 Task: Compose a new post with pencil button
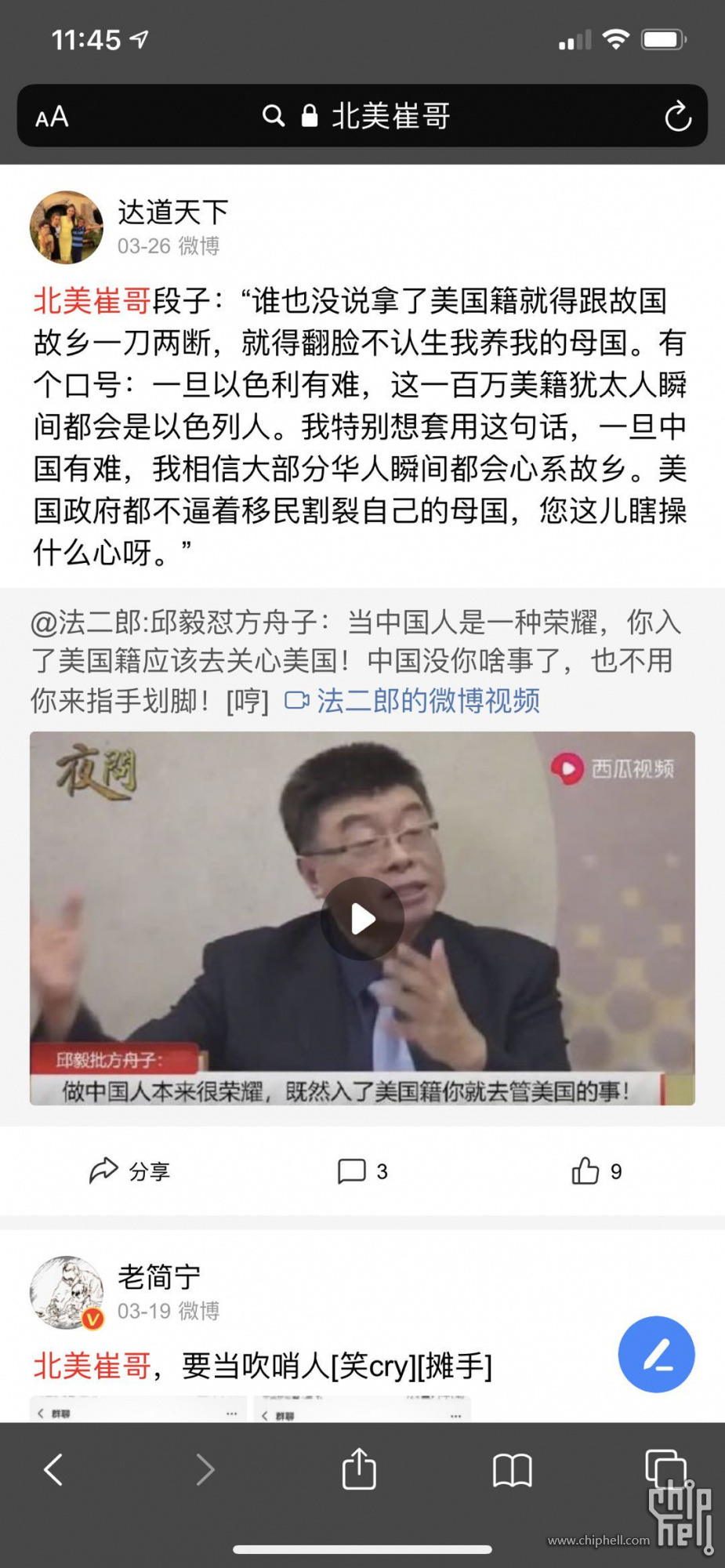click(656, 1354)
